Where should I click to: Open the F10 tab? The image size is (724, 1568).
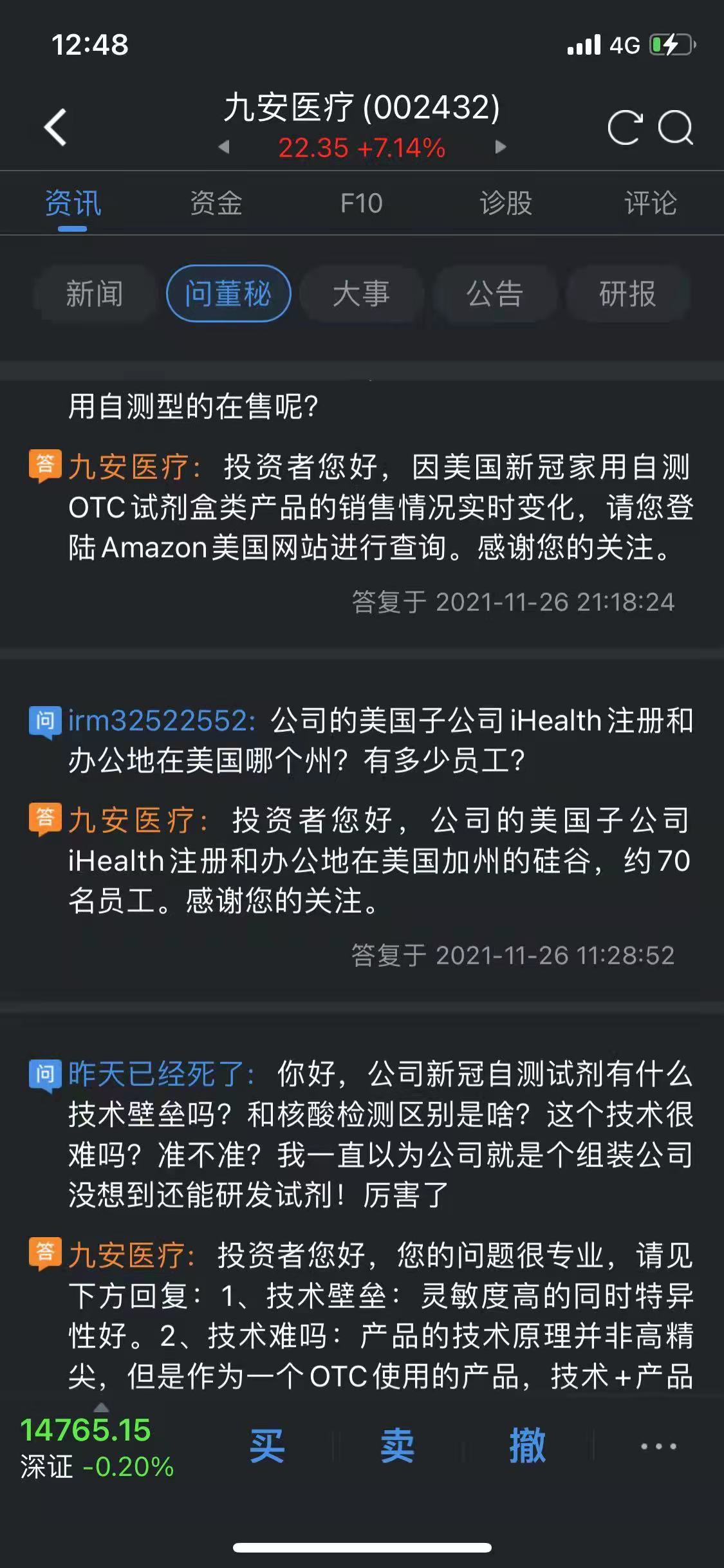361,203
